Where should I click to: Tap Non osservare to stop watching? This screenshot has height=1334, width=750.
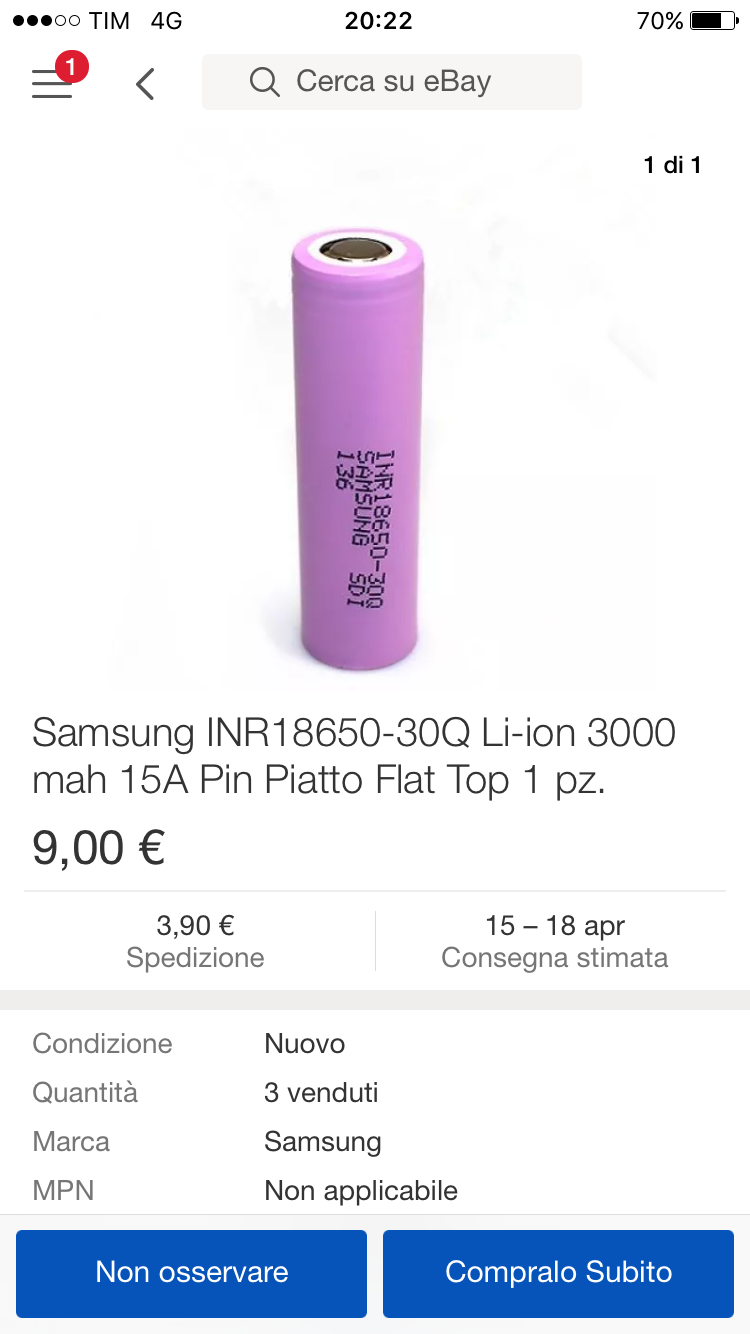click(x=192, y=1273)
